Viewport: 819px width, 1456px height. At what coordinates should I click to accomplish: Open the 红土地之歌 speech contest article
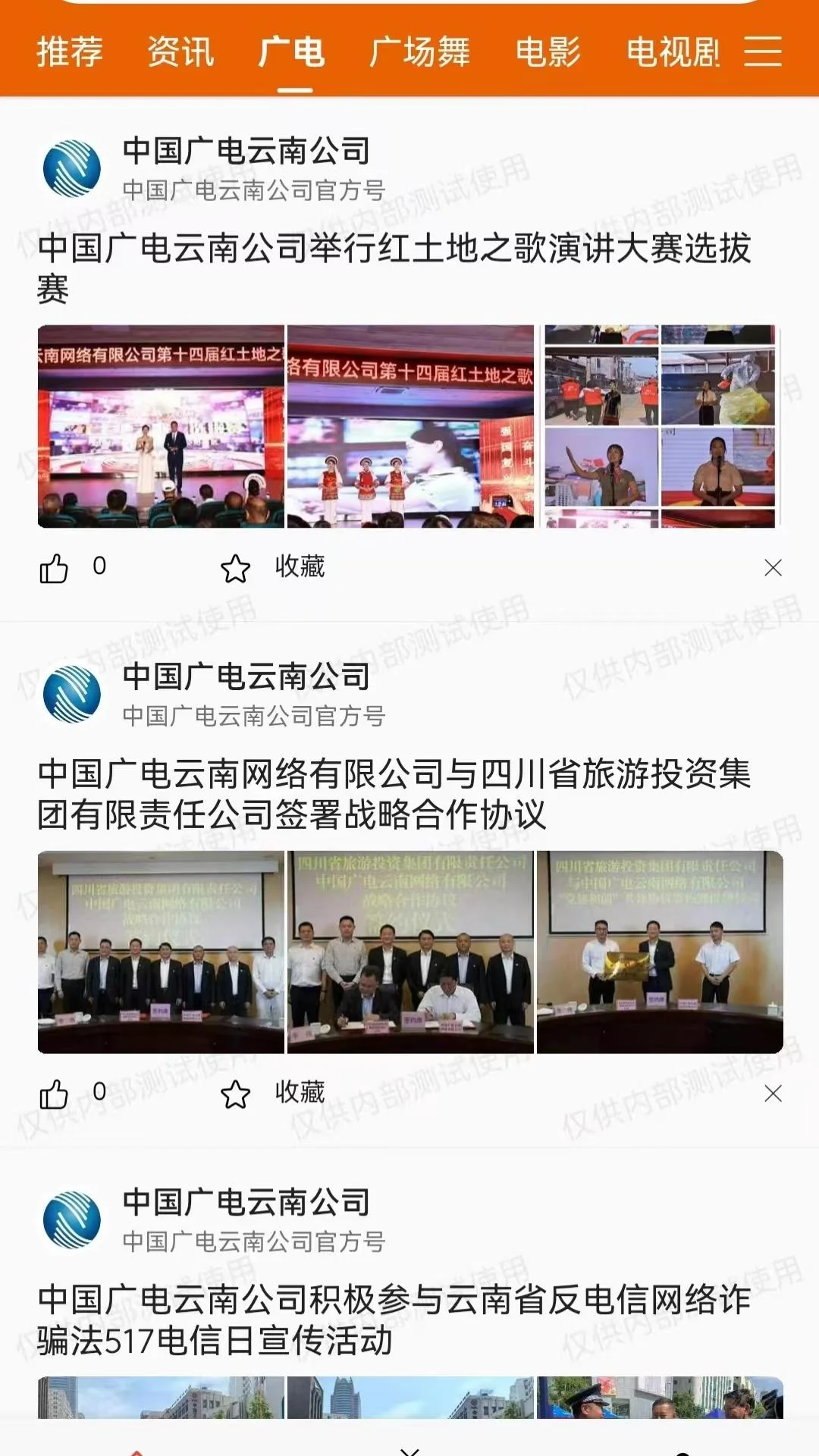click(394, 264)
